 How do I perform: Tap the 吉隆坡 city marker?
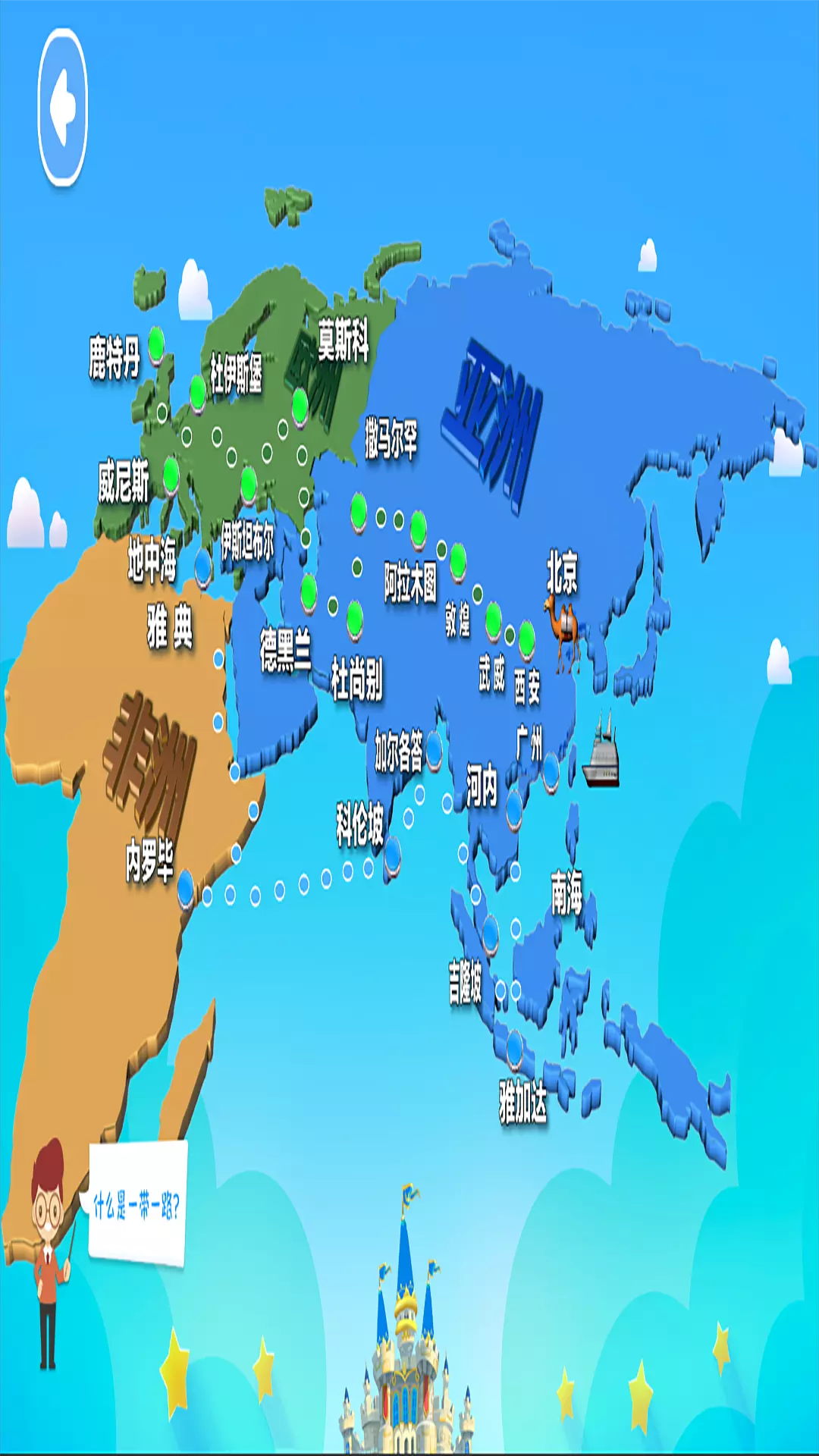[491, 933]
